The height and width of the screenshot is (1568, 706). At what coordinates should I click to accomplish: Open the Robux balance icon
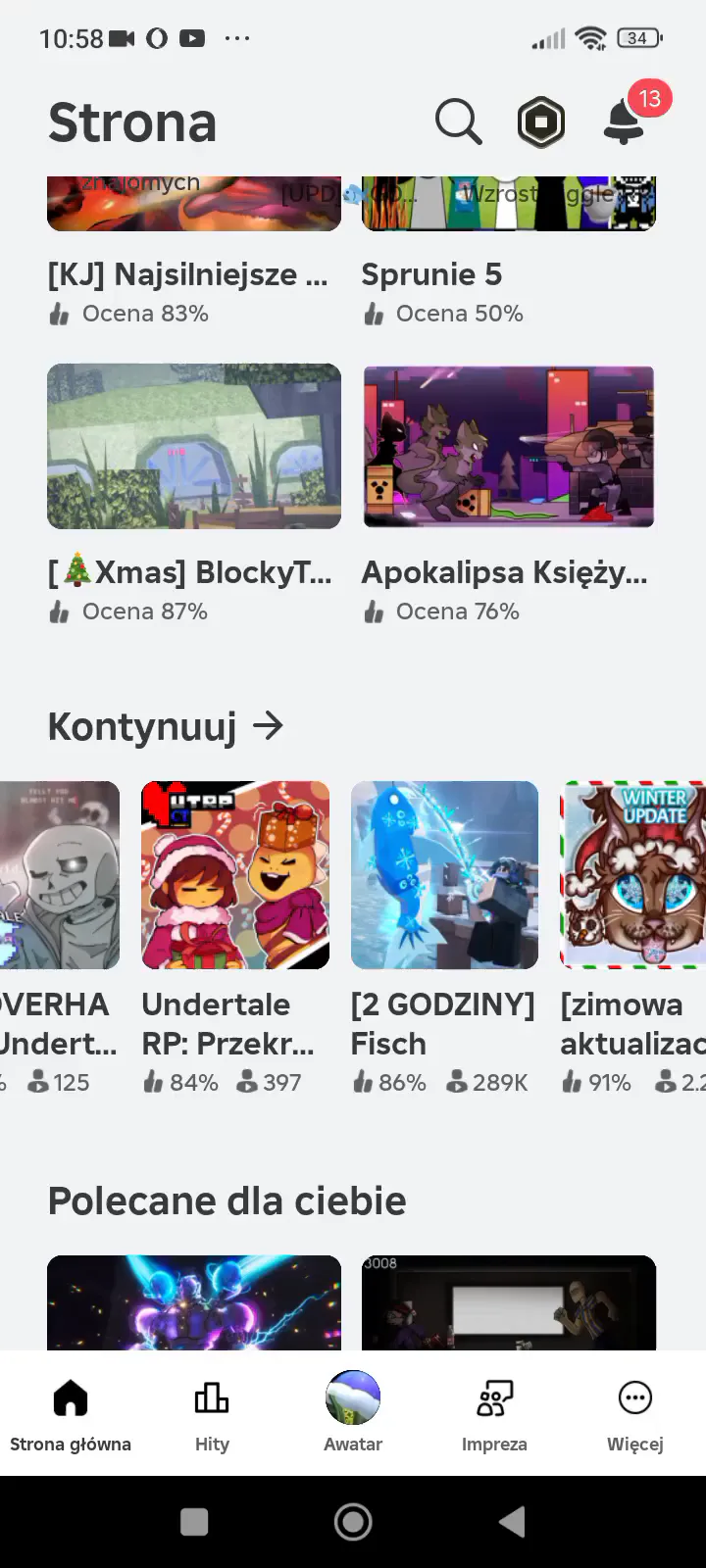[x=541, y=122]
